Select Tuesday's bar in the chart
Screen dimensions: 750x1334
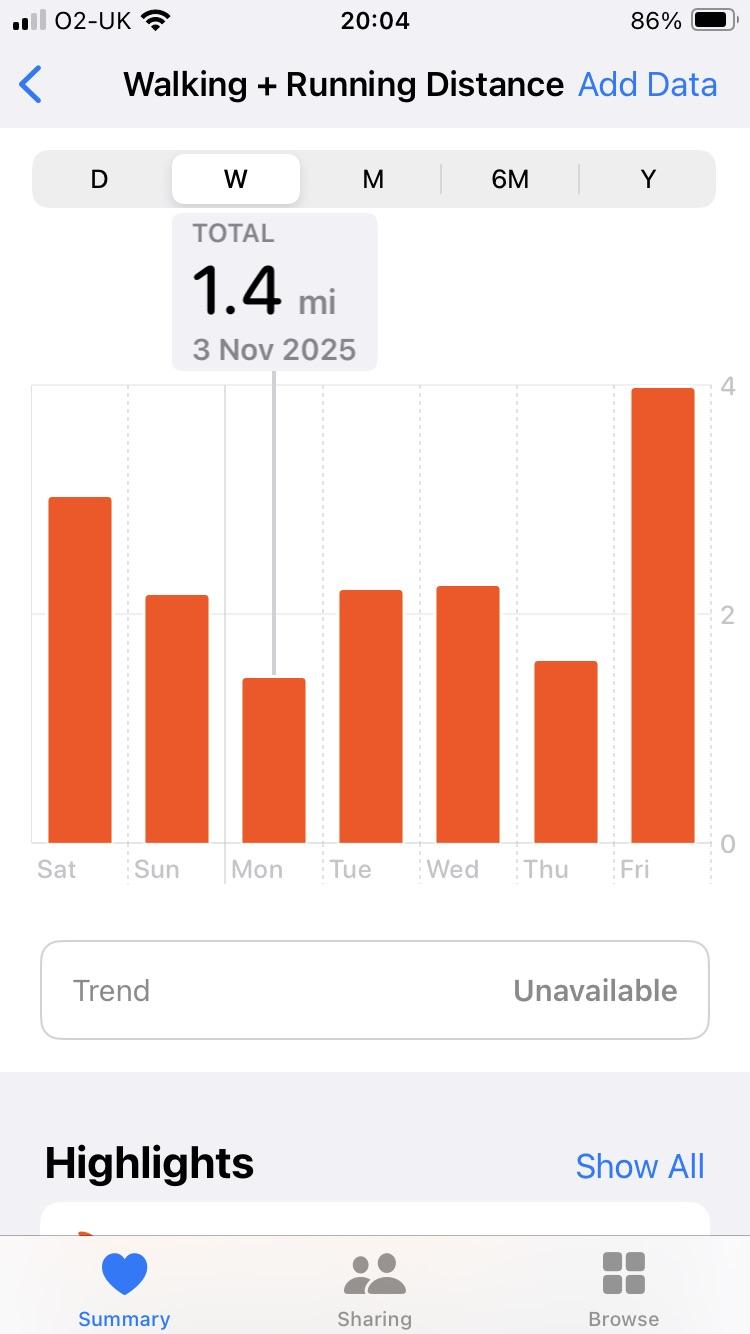371,716
